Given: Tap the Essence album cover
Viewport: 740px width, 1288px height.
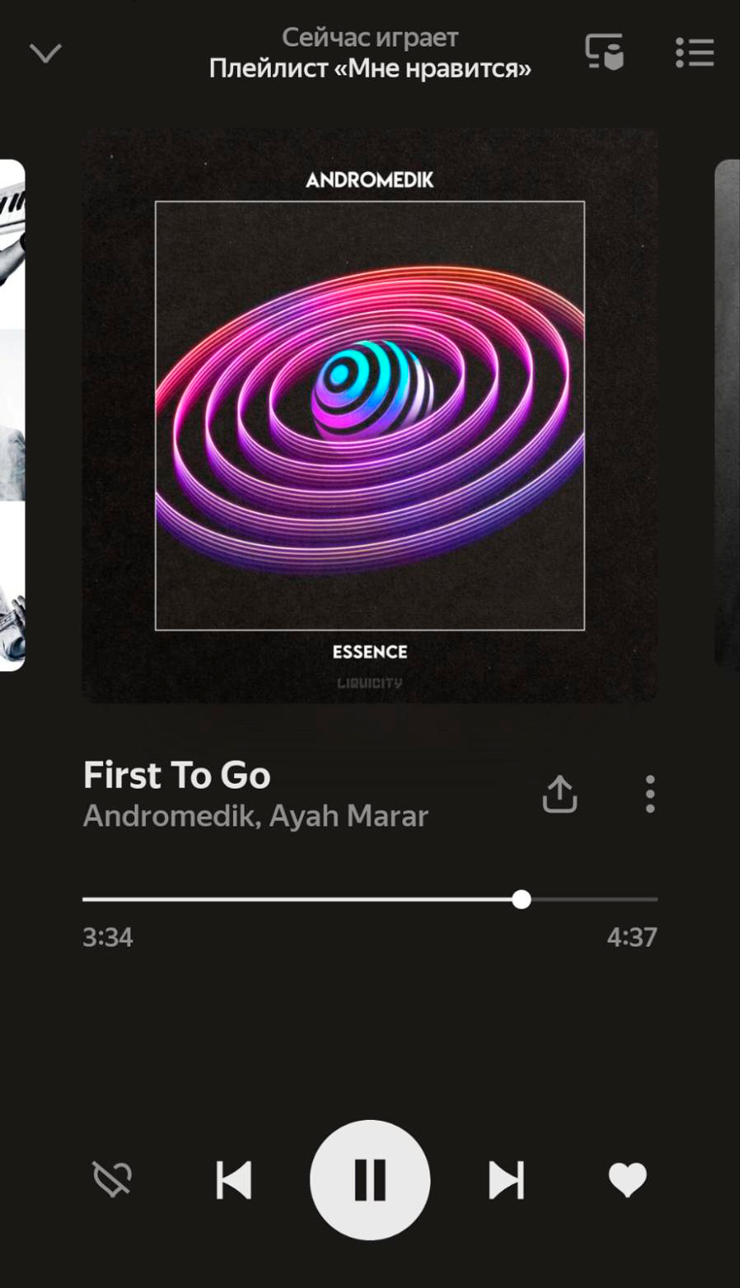Looking at the screenshot, I should point(370,415).
